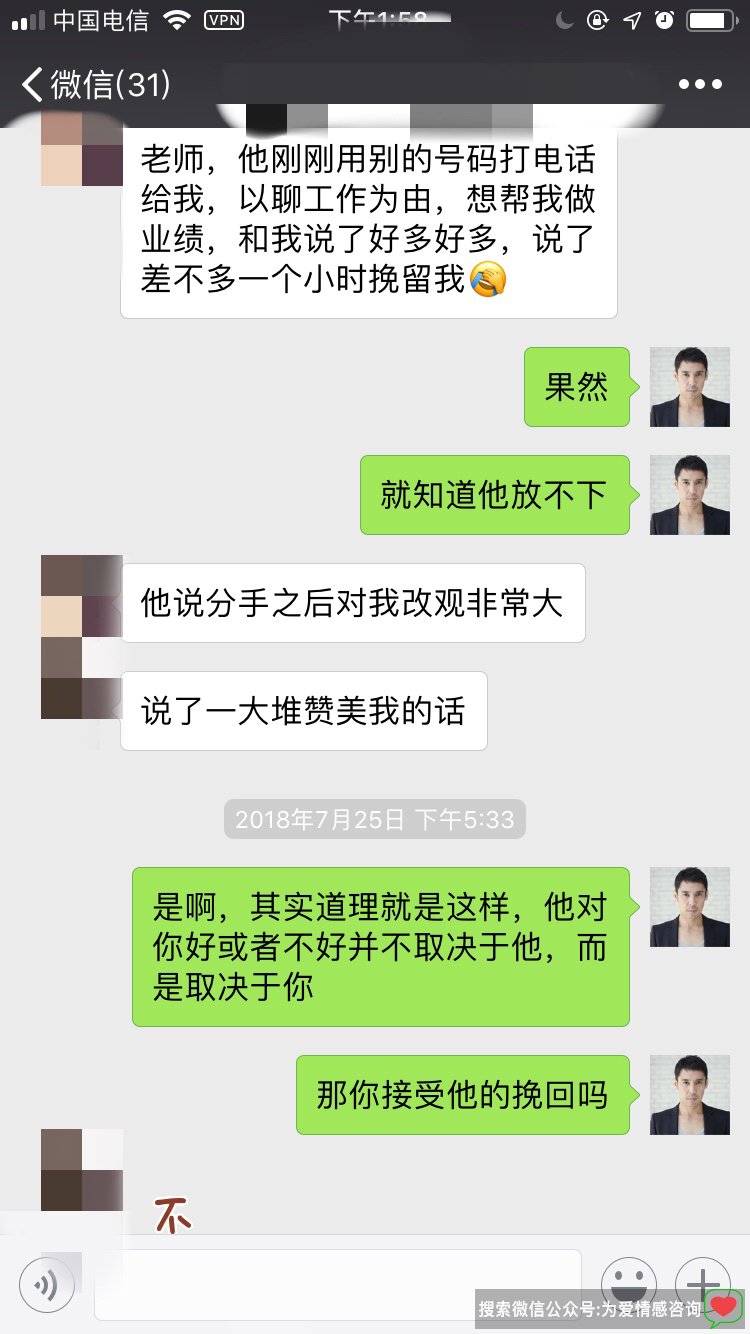
Task: Switch to voice message input
Action: (x=47, y=1284)
